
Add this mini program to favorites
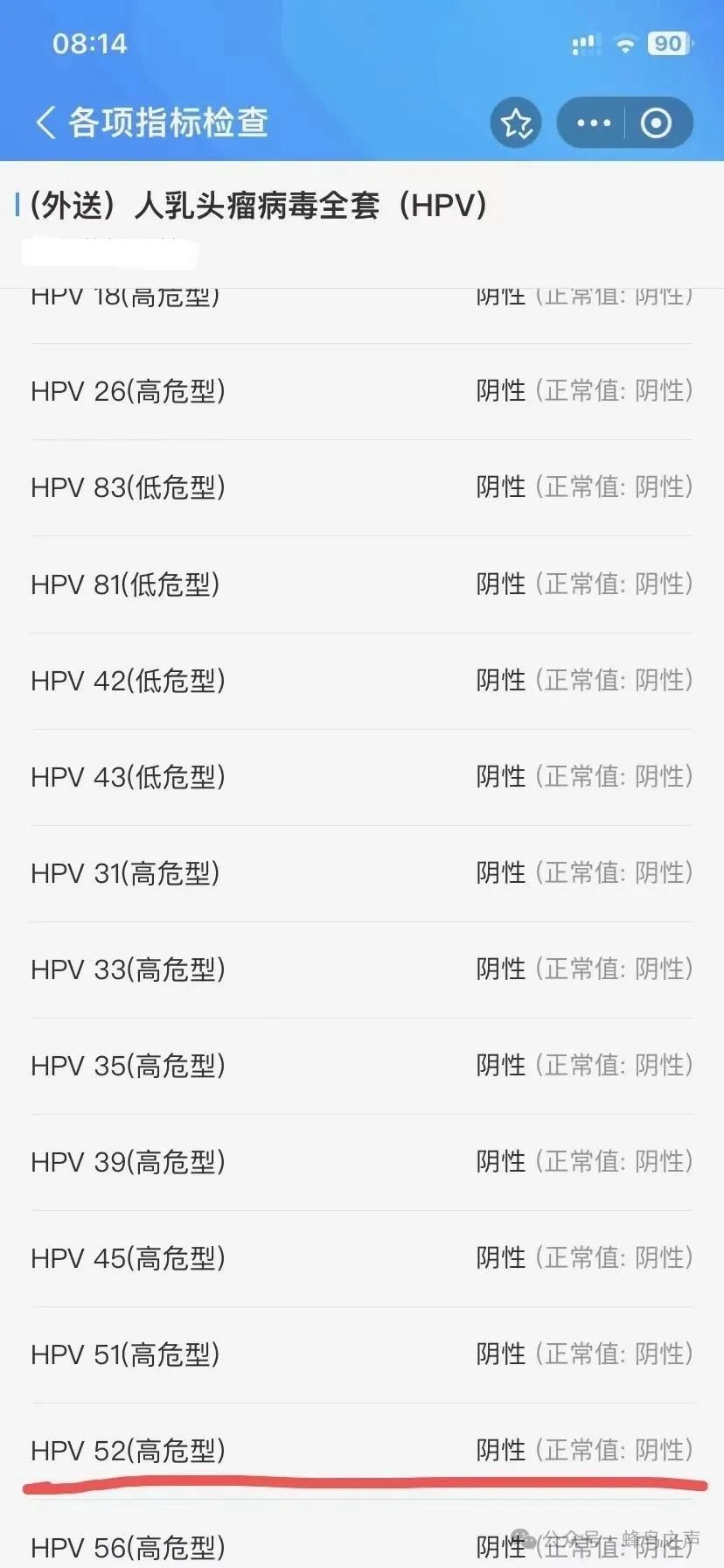[516, 123]
